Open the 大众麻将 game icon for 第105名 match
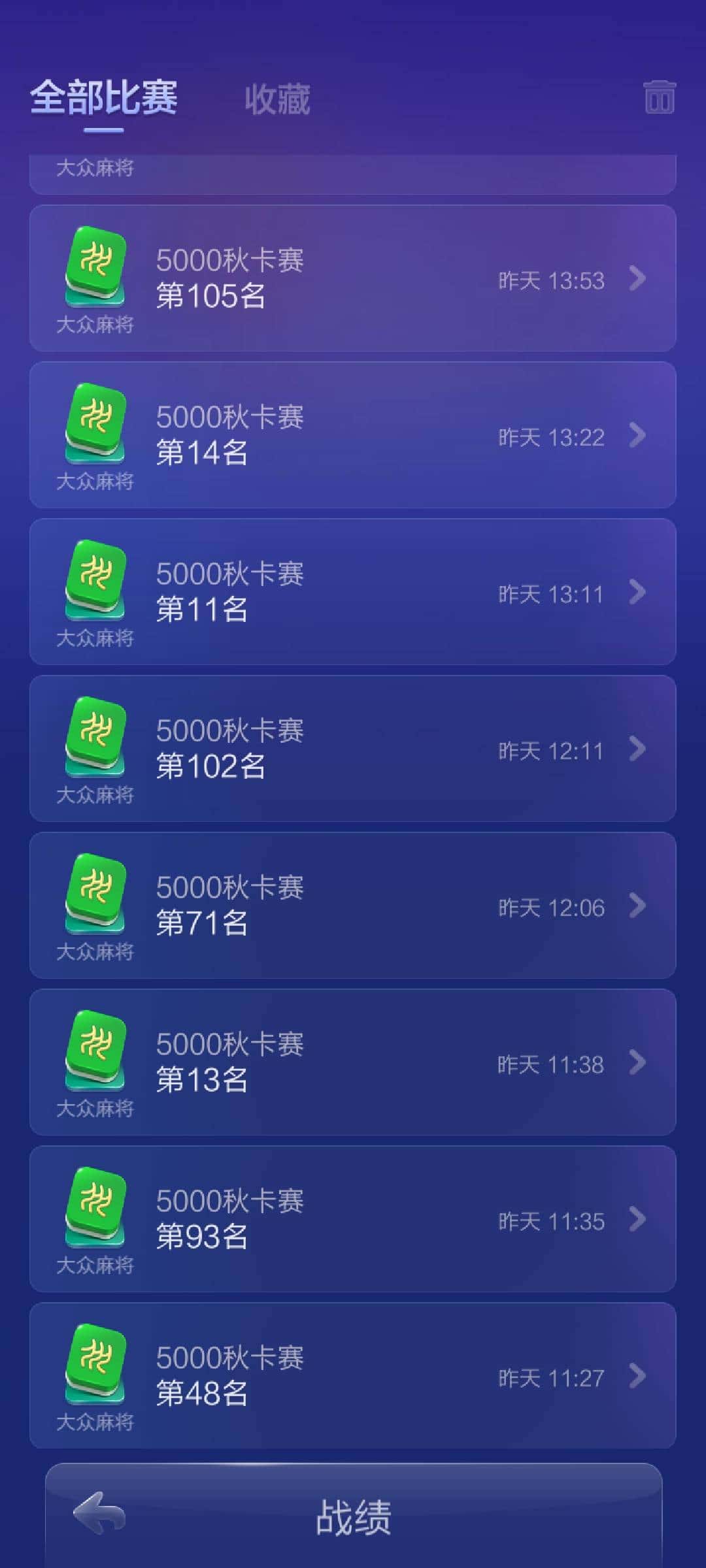This screenshot has width=706, height=1568. click(95, 270)
